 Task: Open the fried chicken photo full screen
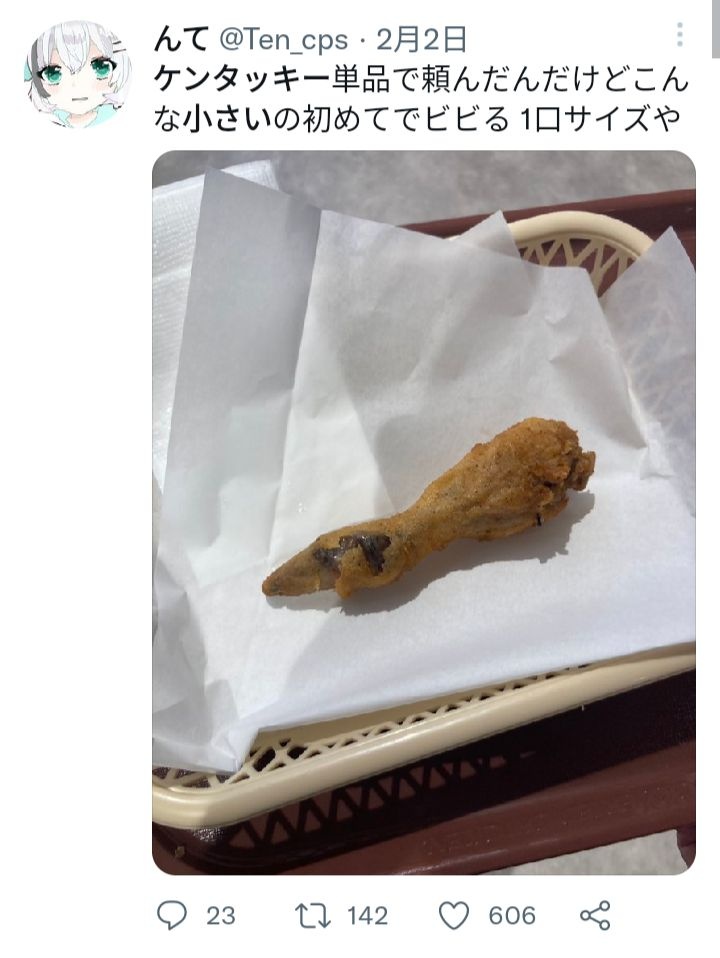[423, 512]
